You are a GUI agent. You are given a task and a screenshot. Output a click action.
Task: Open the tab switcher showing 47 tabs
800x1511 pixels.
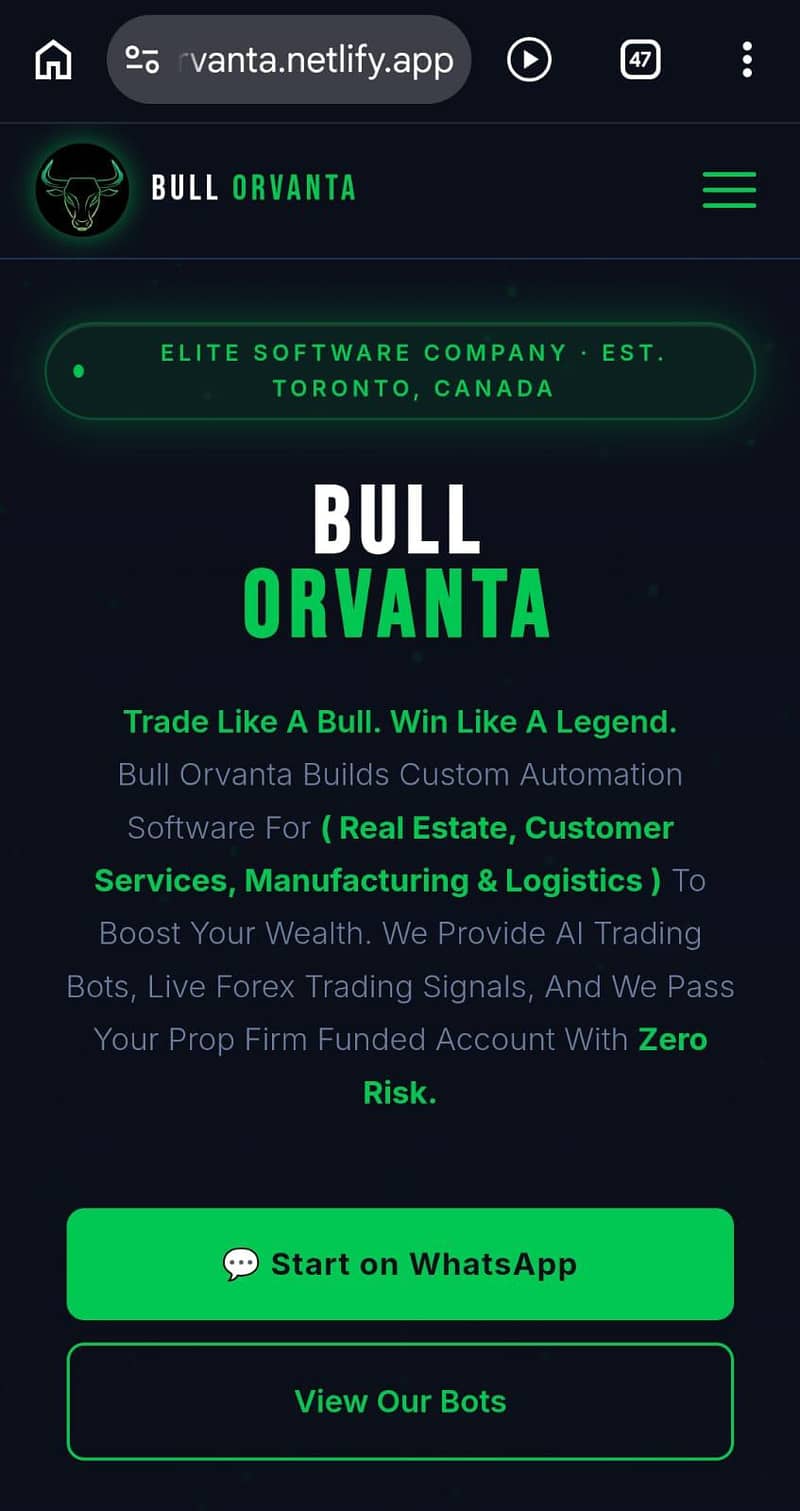pos(640,60)
